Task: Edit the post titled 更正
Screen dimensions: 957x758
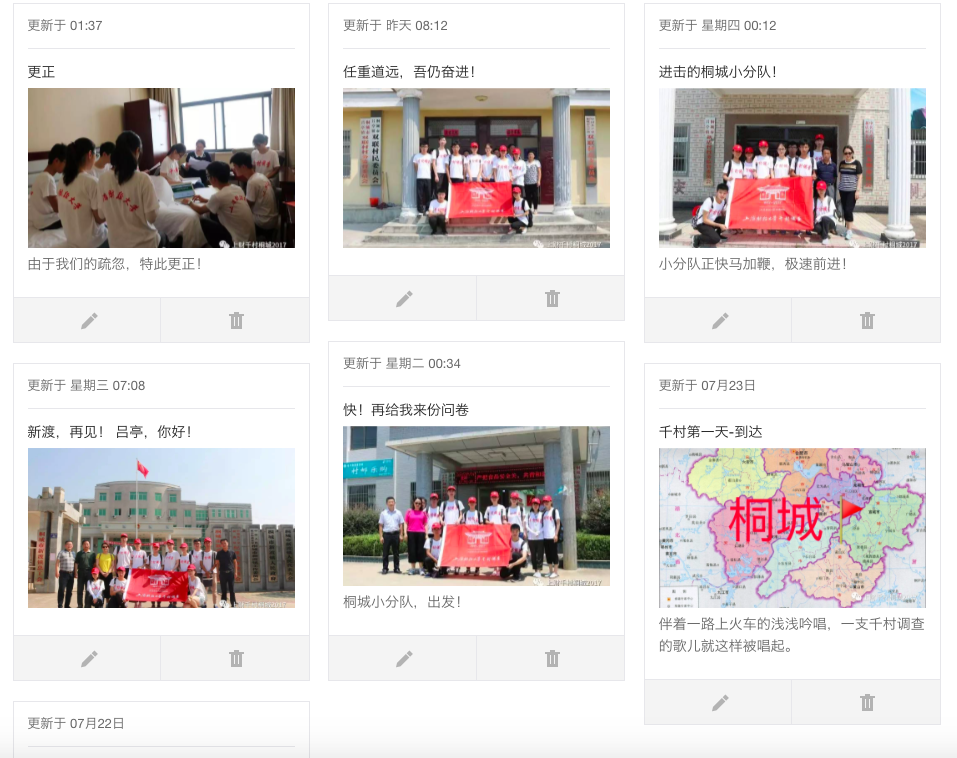Action: (88, 320)
